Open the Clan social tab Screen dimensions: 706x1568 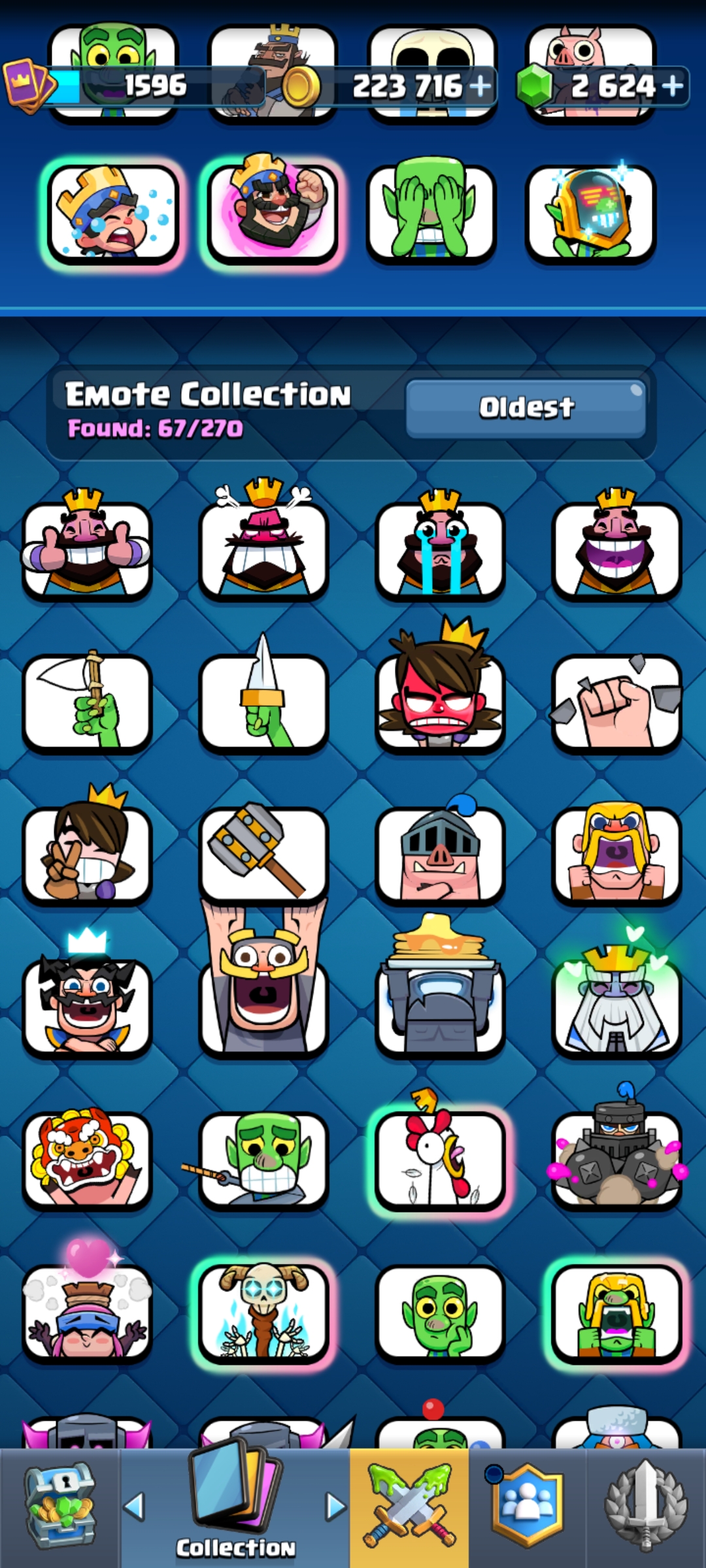coord(527,1508)
